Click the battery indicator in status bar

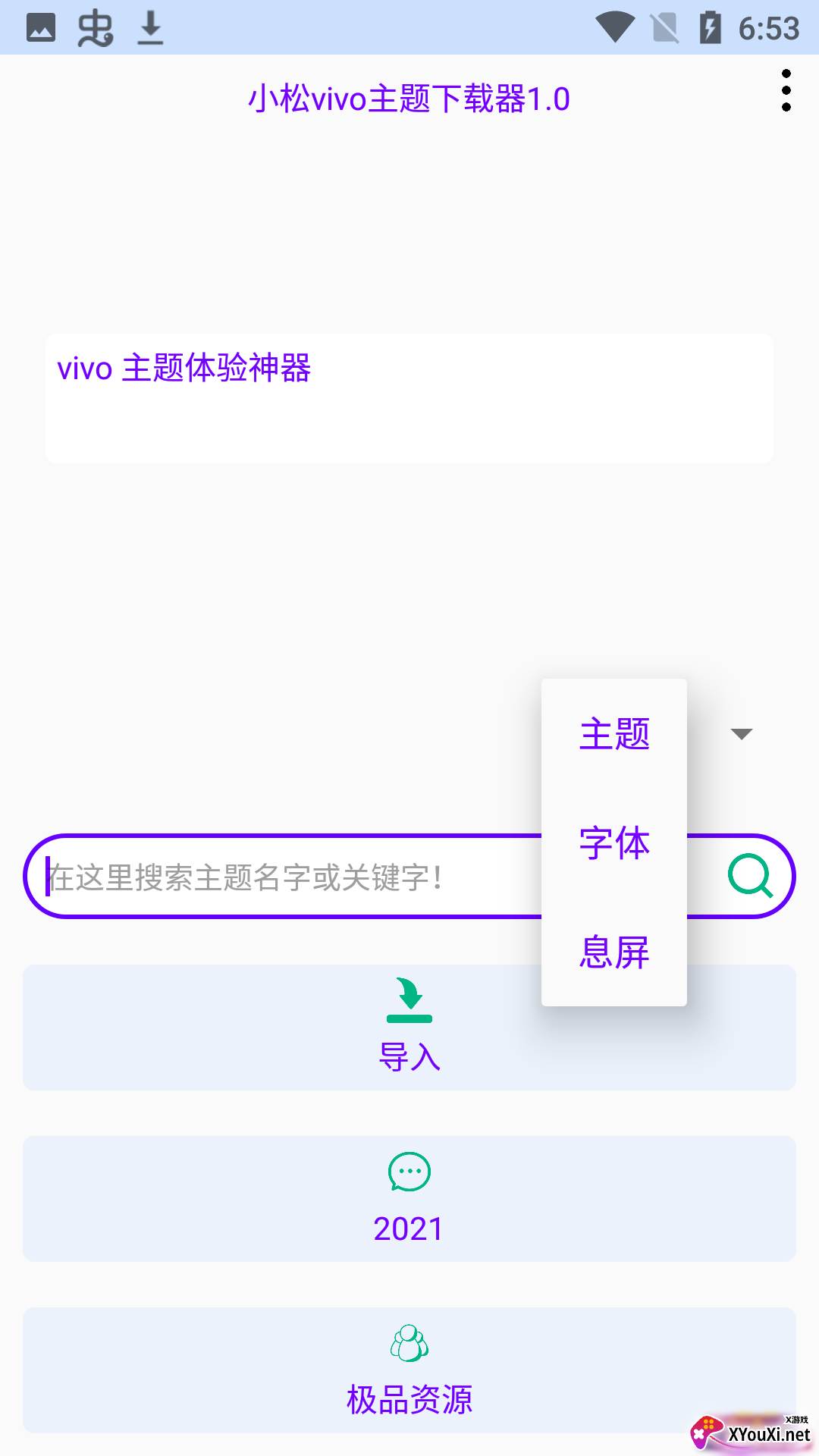[x=709, y=28]
